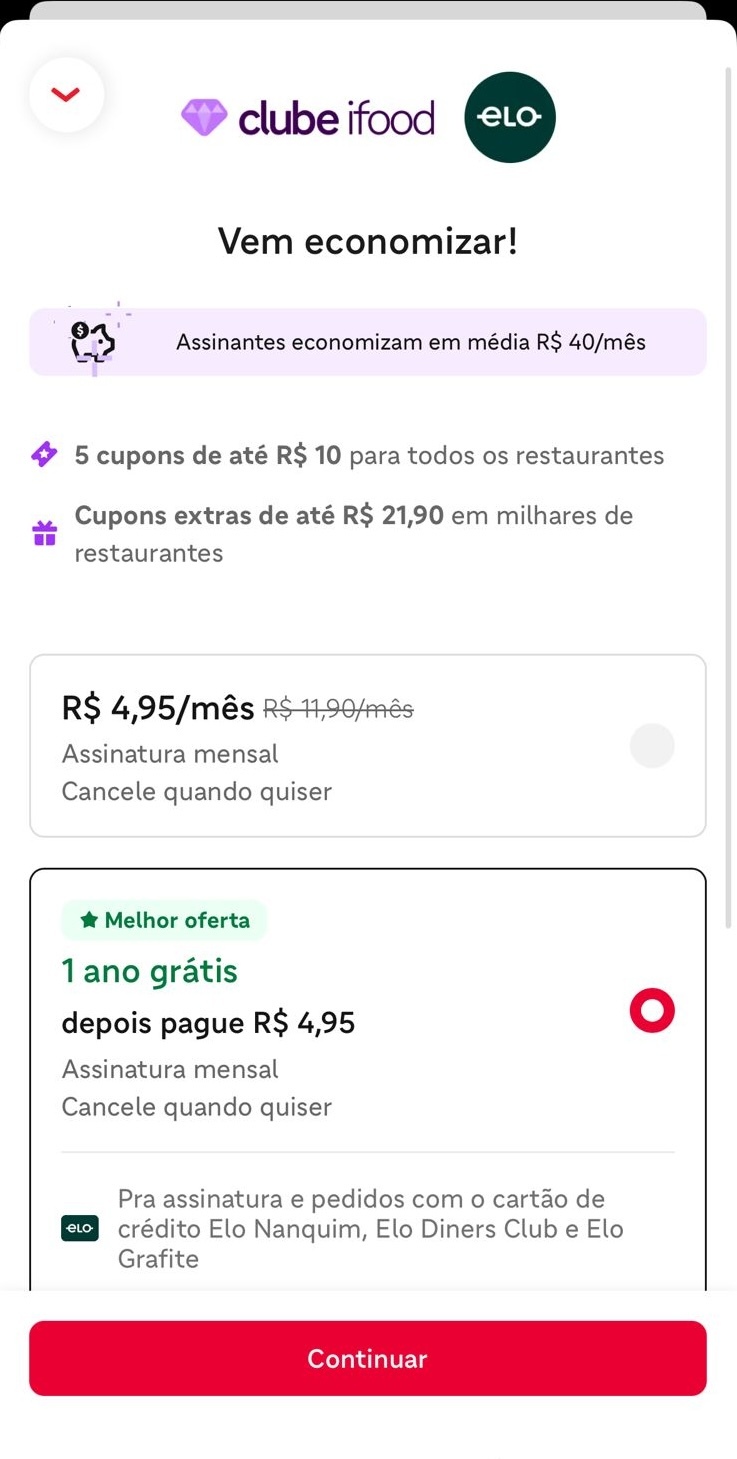
Task: Tap the Cancele quando quiser text
Action: pos(196,790)
